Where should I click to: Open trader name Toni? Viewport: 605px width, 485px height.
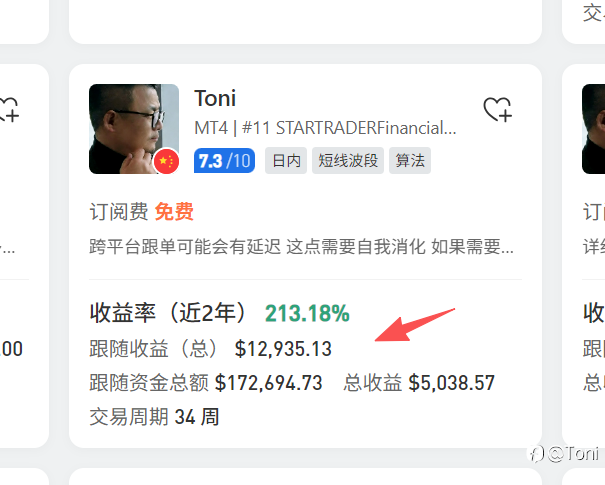pos(215,98)
